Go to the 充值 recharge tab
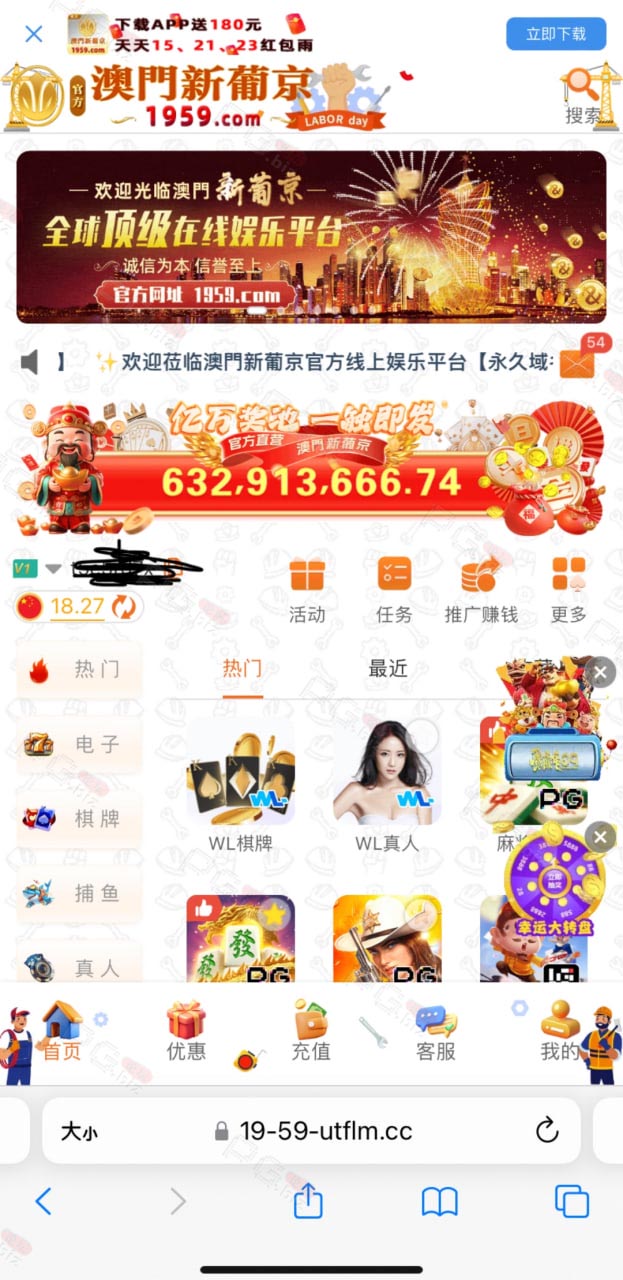Image resolution: width=623 pixels, height=1280 pixels. [311, 1032]
